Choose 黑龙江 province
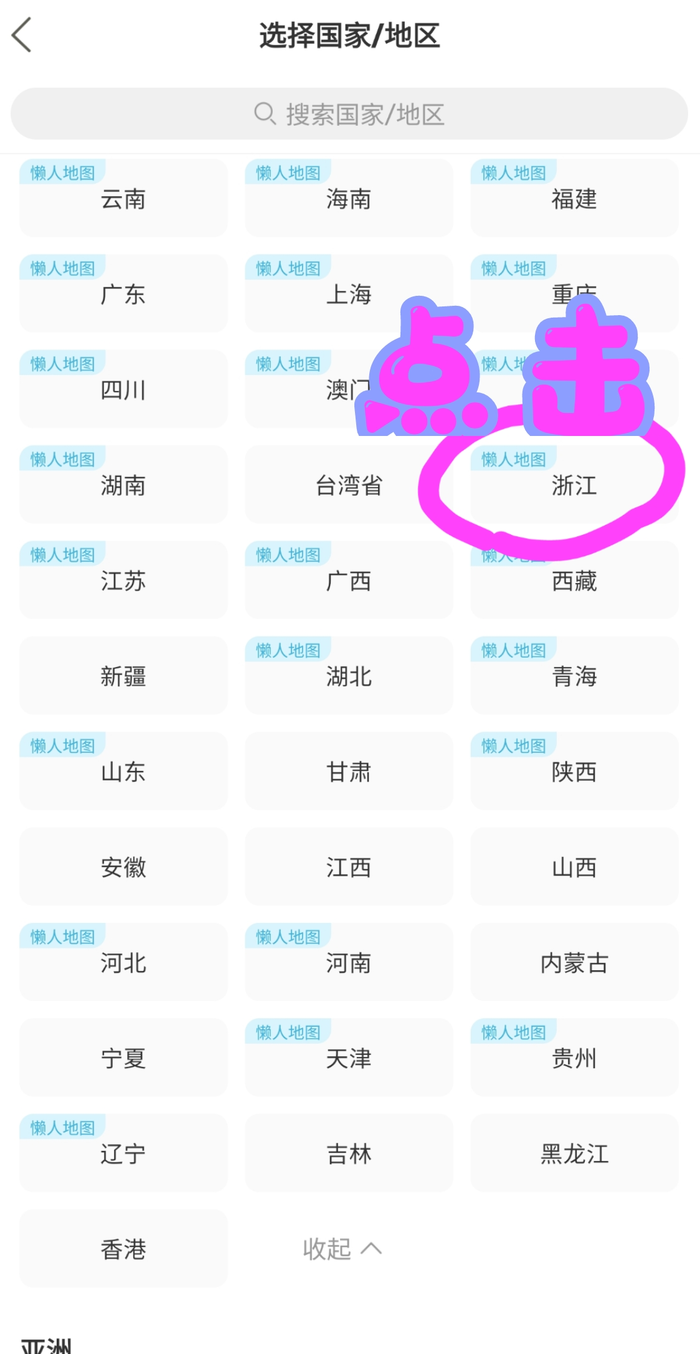This screenshot has width=700, height=1354. point(574,1154)
